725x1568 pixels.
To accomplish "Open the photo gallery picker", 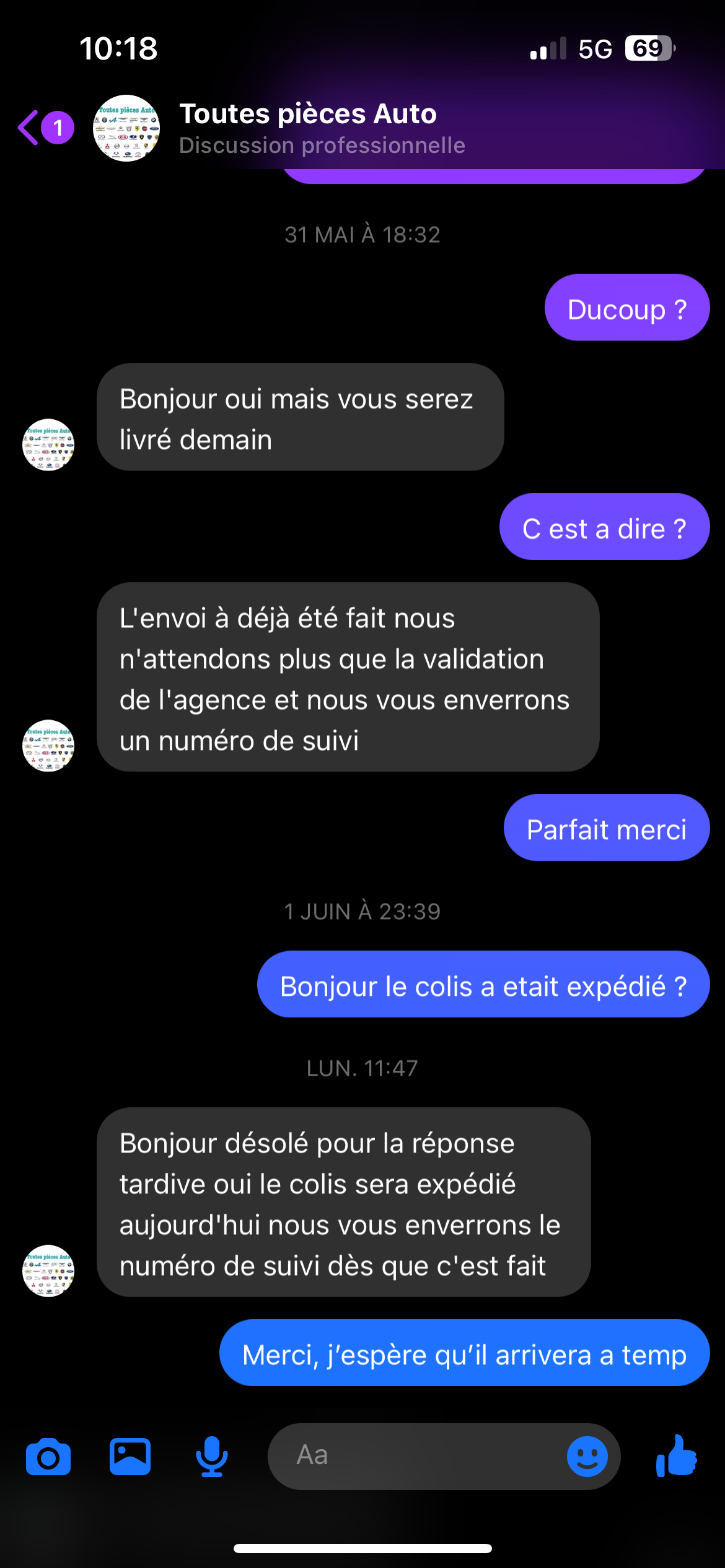I will click(130, 1457).
